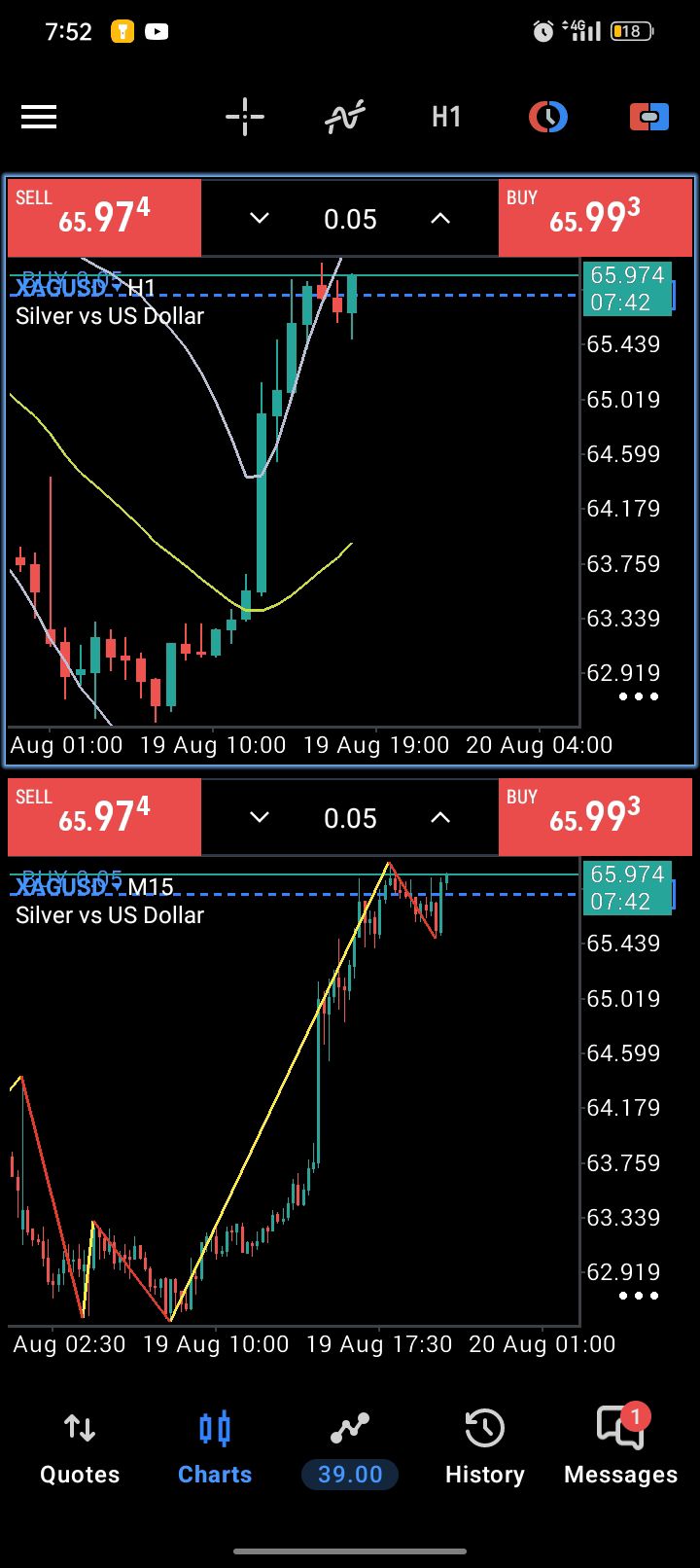Toggle the one-click trading panel icon
This screenshot has height=1568, width=700.
[x=649, y=118]
